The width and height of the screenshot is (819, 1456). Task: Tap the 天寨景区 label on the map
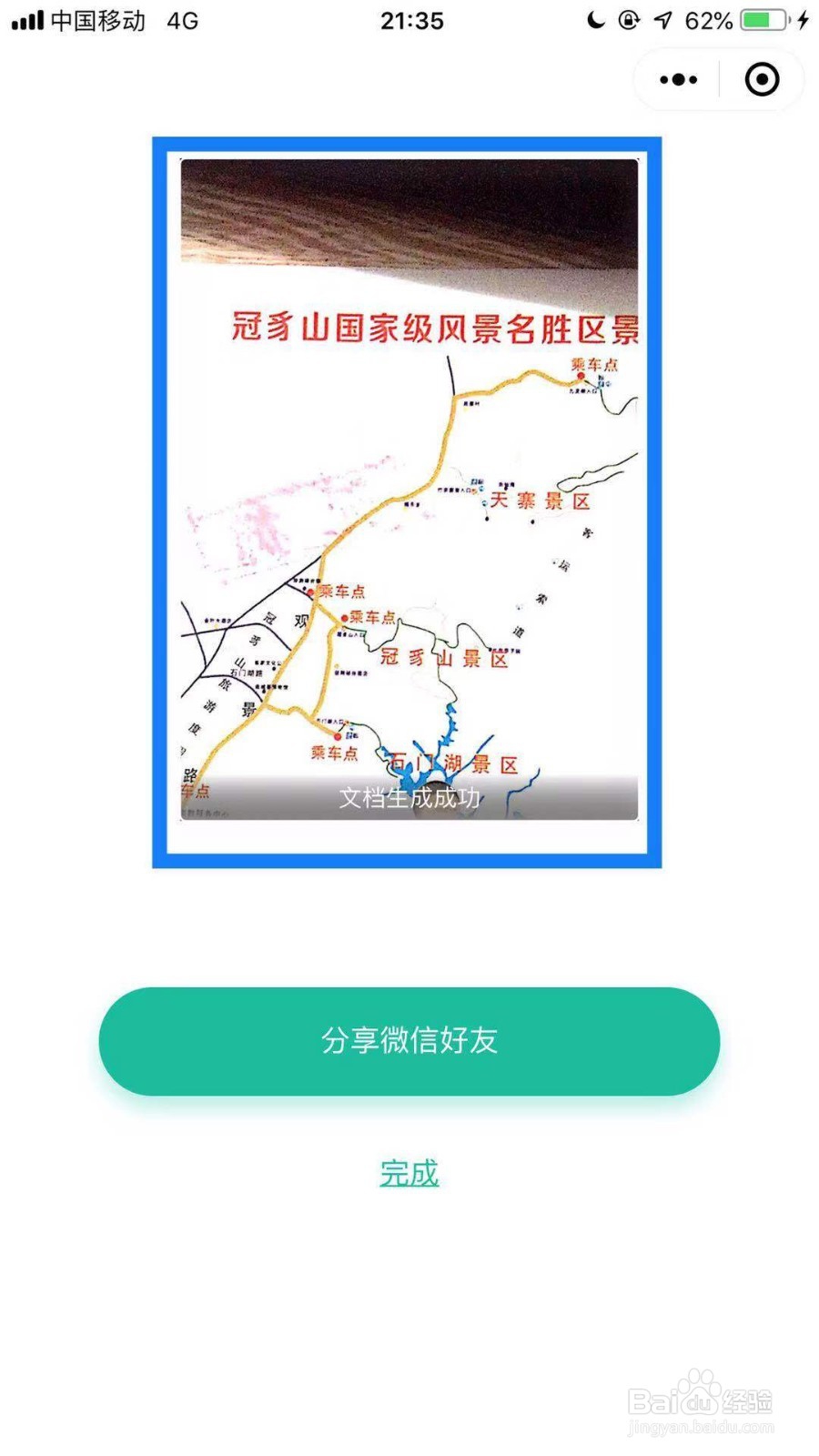[539, 501]
